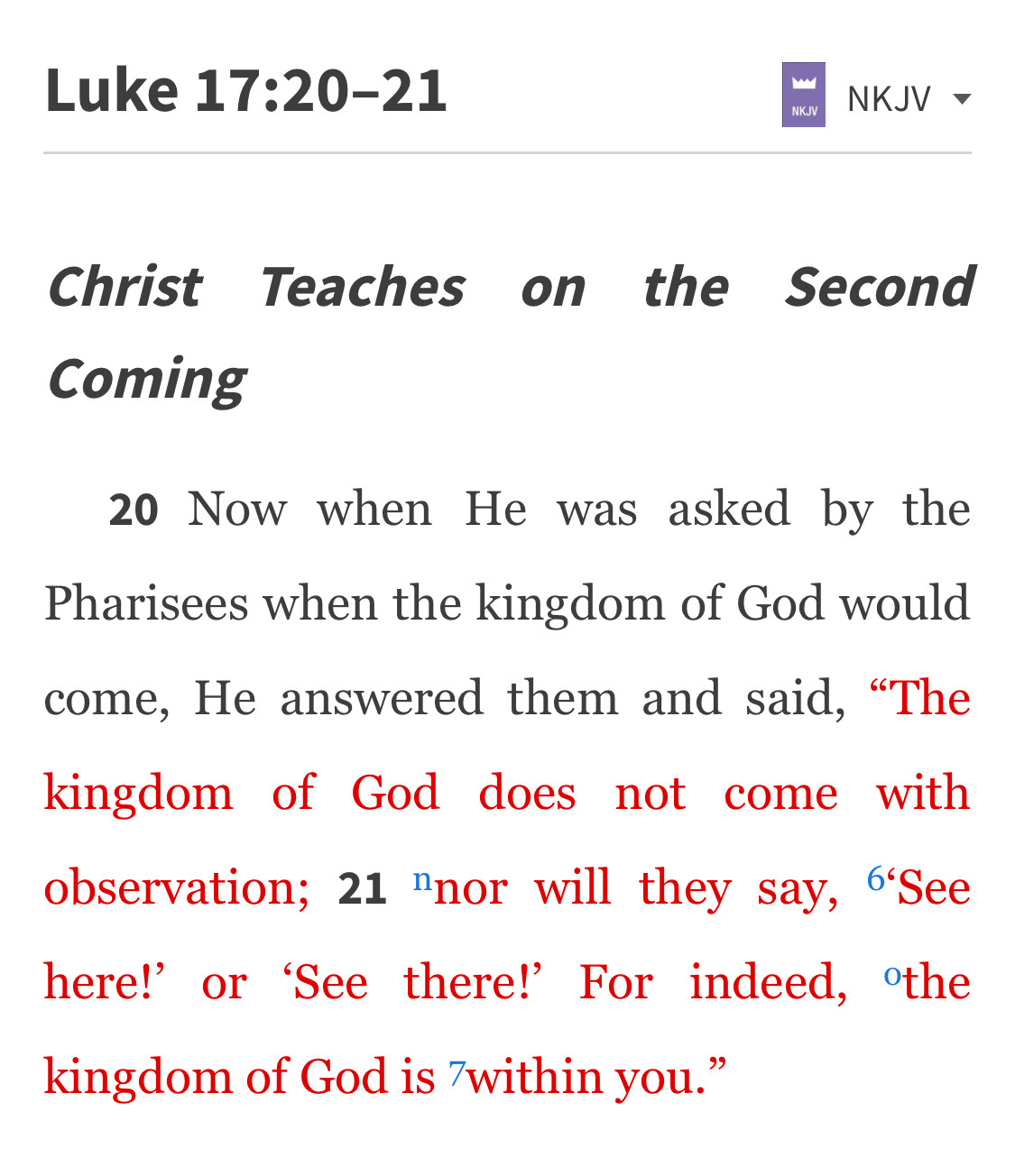
Task: Open the NKJV translation dropdown
Action: coord(876,97)
